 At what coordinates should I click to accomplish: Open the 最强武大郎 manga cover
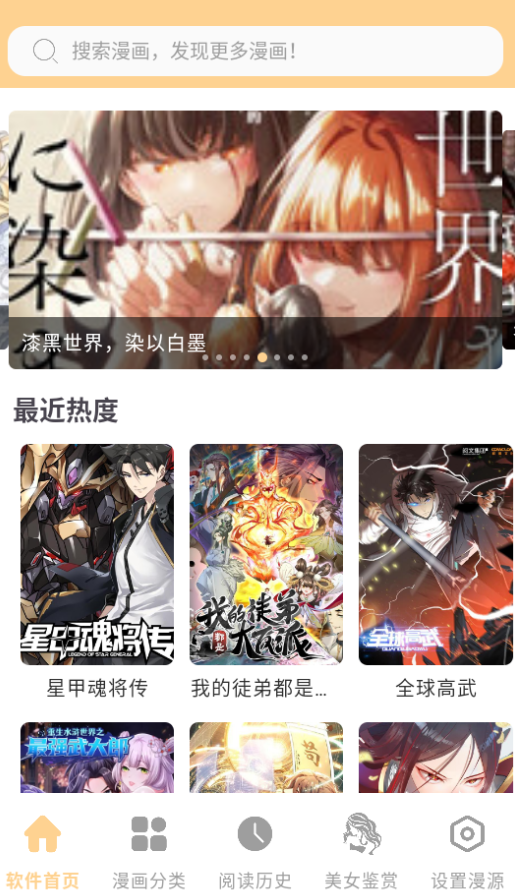(97, 757)
